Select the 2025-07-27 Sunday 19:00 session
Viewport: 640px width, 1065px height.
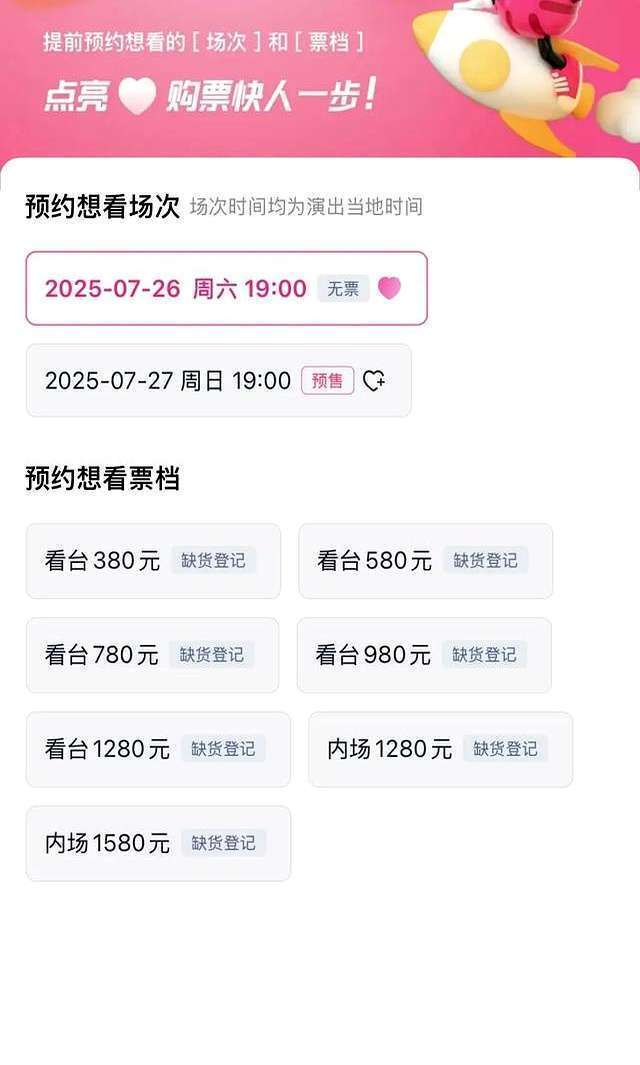pos(218,380)
